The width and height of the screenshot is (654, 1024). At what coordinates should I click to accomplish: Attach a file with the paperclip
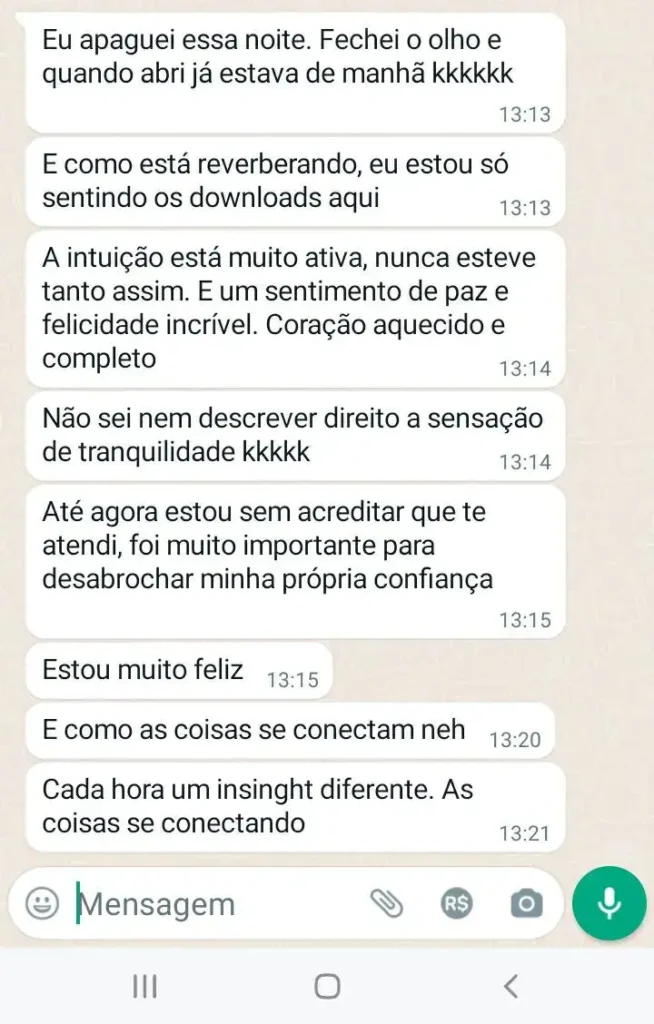tap(386, 904)
